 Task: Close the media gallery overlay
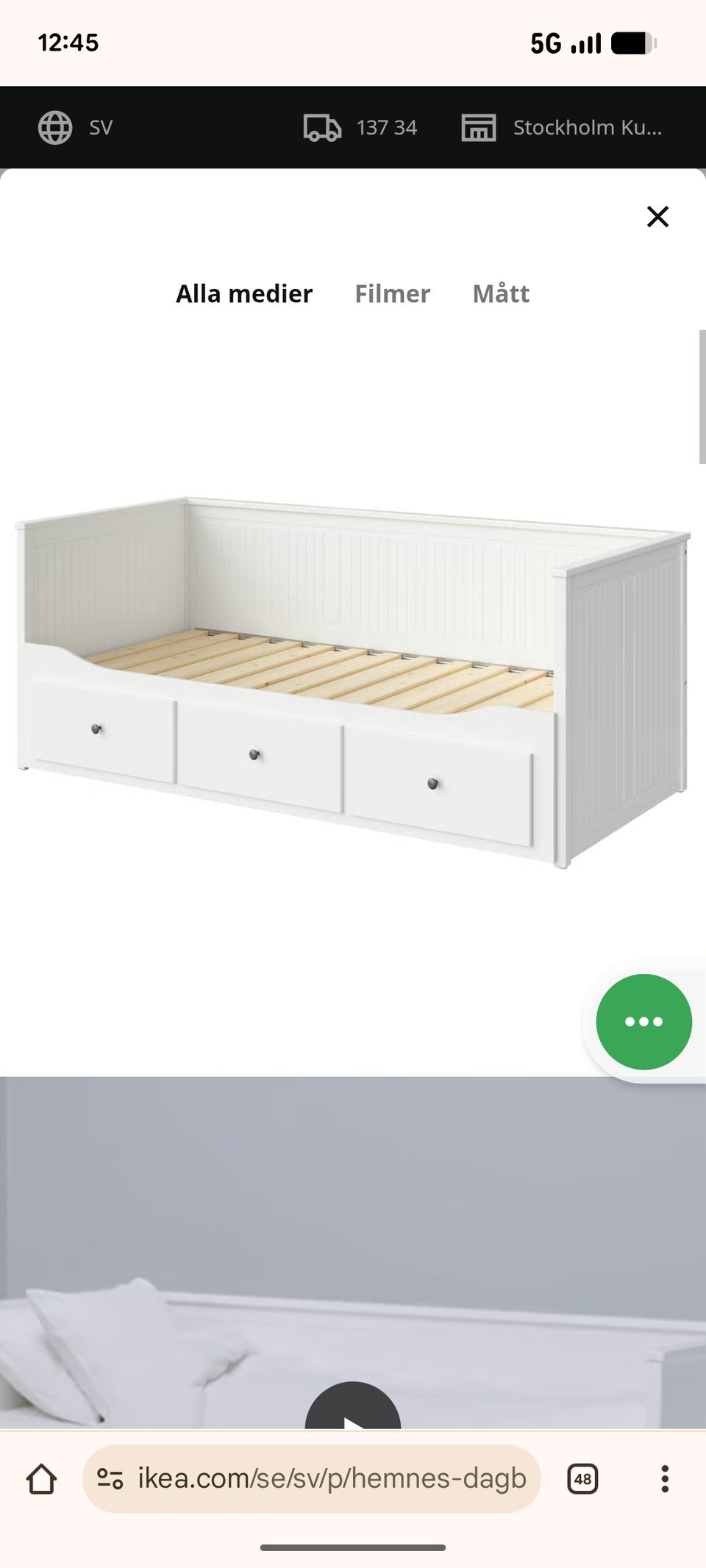(x=657, y=217)
